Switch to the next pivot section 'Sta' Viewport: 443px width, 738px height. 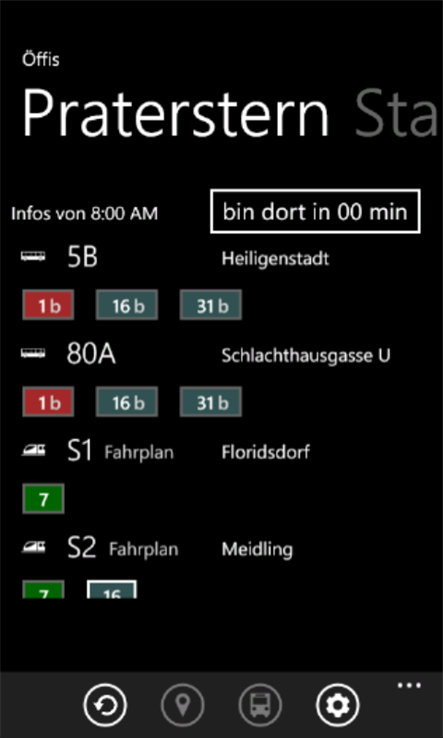[398, 115]
